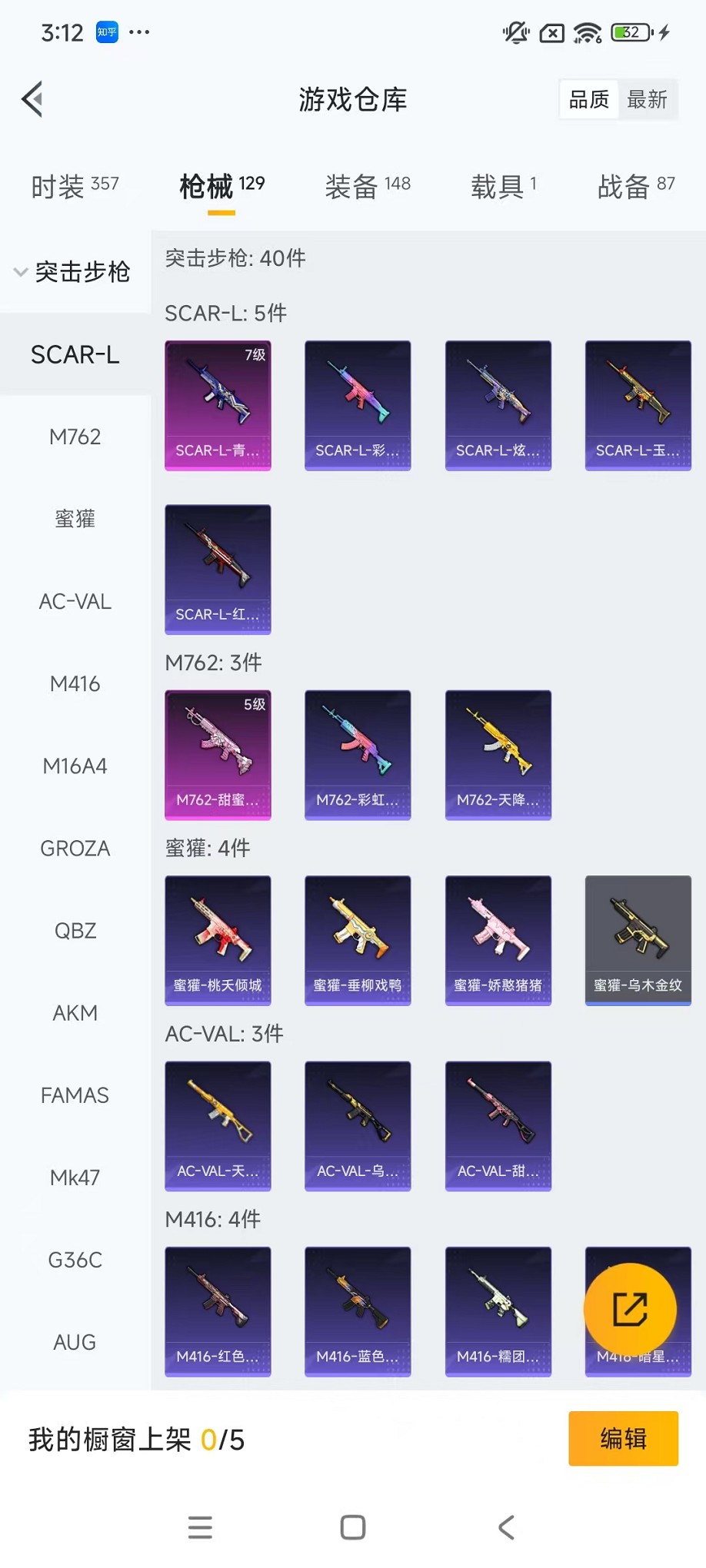Switch to the 装备 tab
Viewport: 706px width, 1568px height.
pos(367,186)
